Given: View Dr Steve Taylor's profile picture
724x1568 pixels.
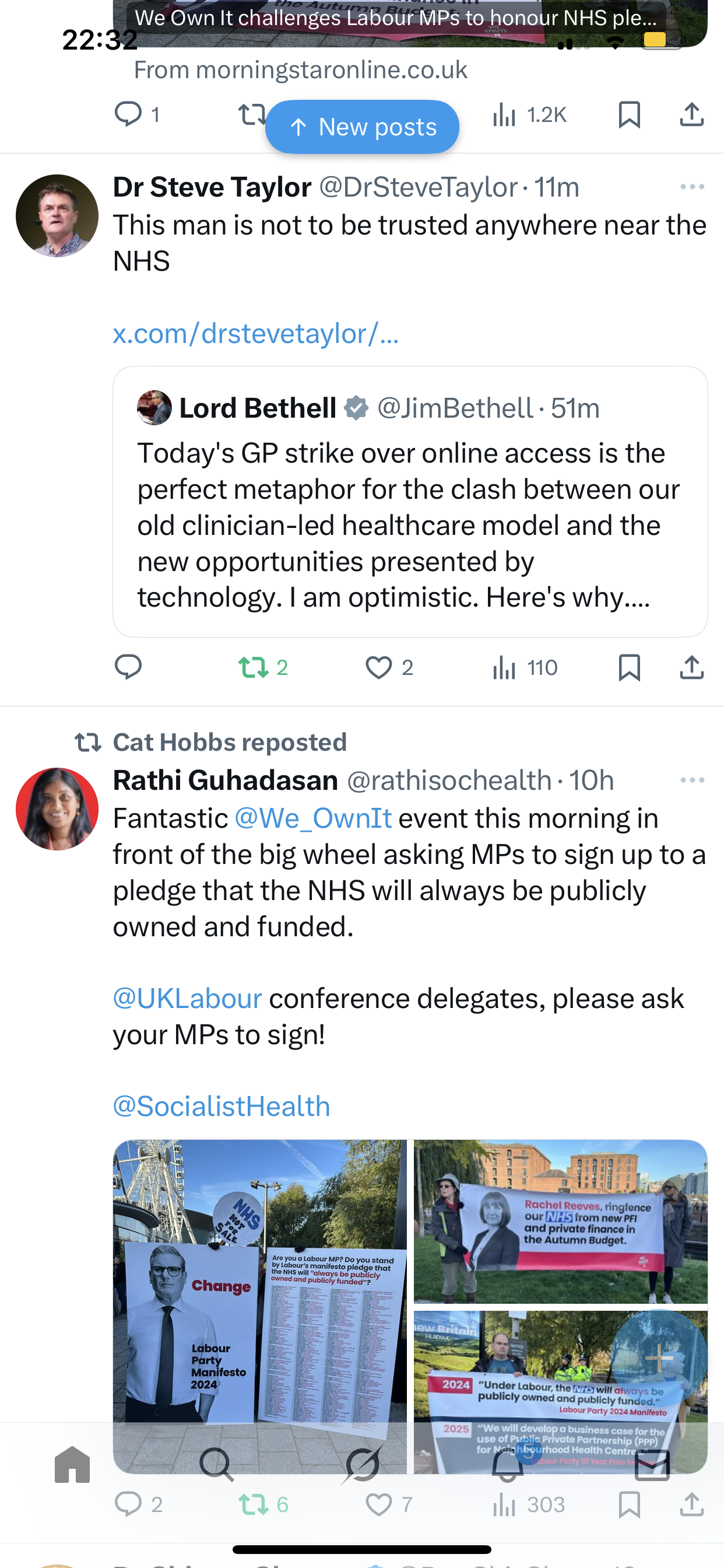Looking at the screenshot, I should 57,215.
